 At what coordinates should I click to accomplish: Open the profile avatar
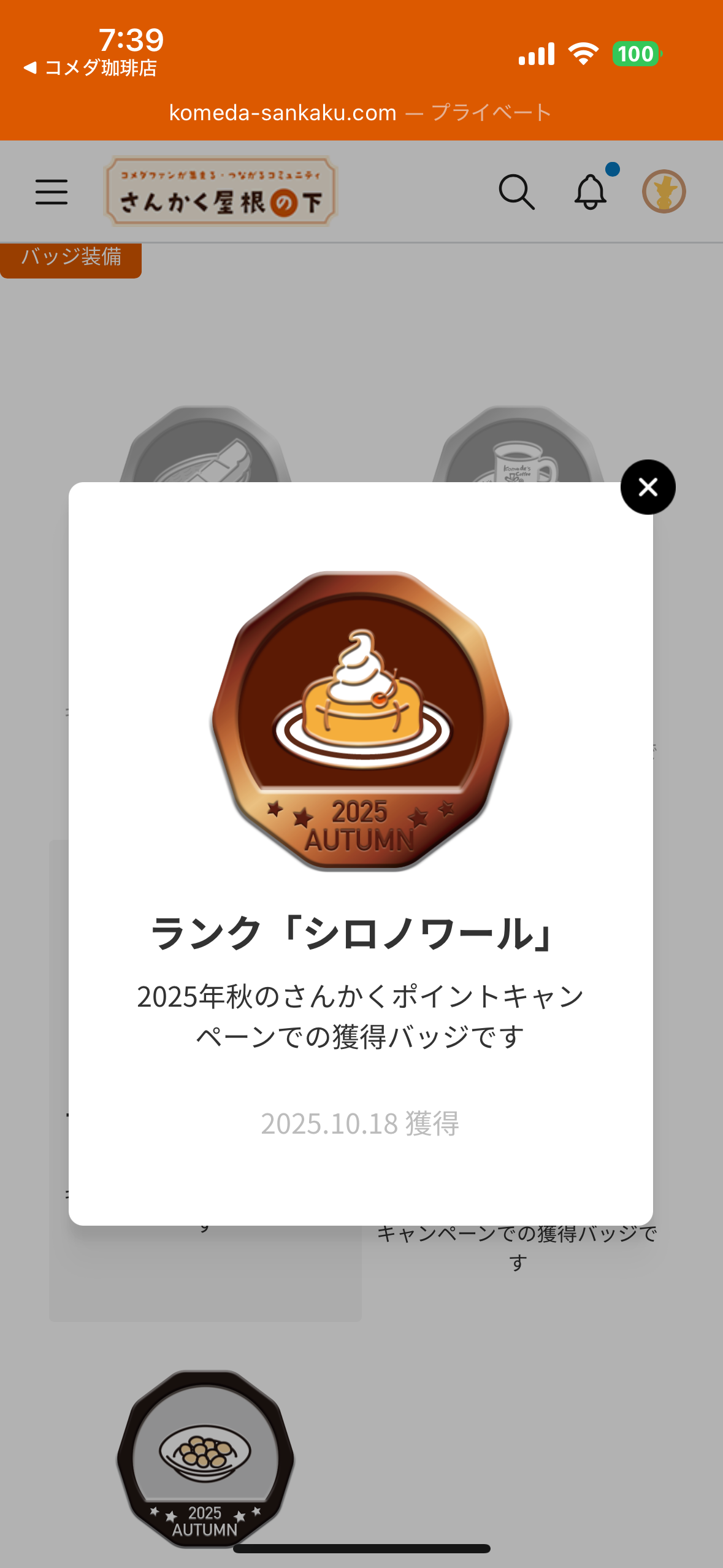[664, 191]
